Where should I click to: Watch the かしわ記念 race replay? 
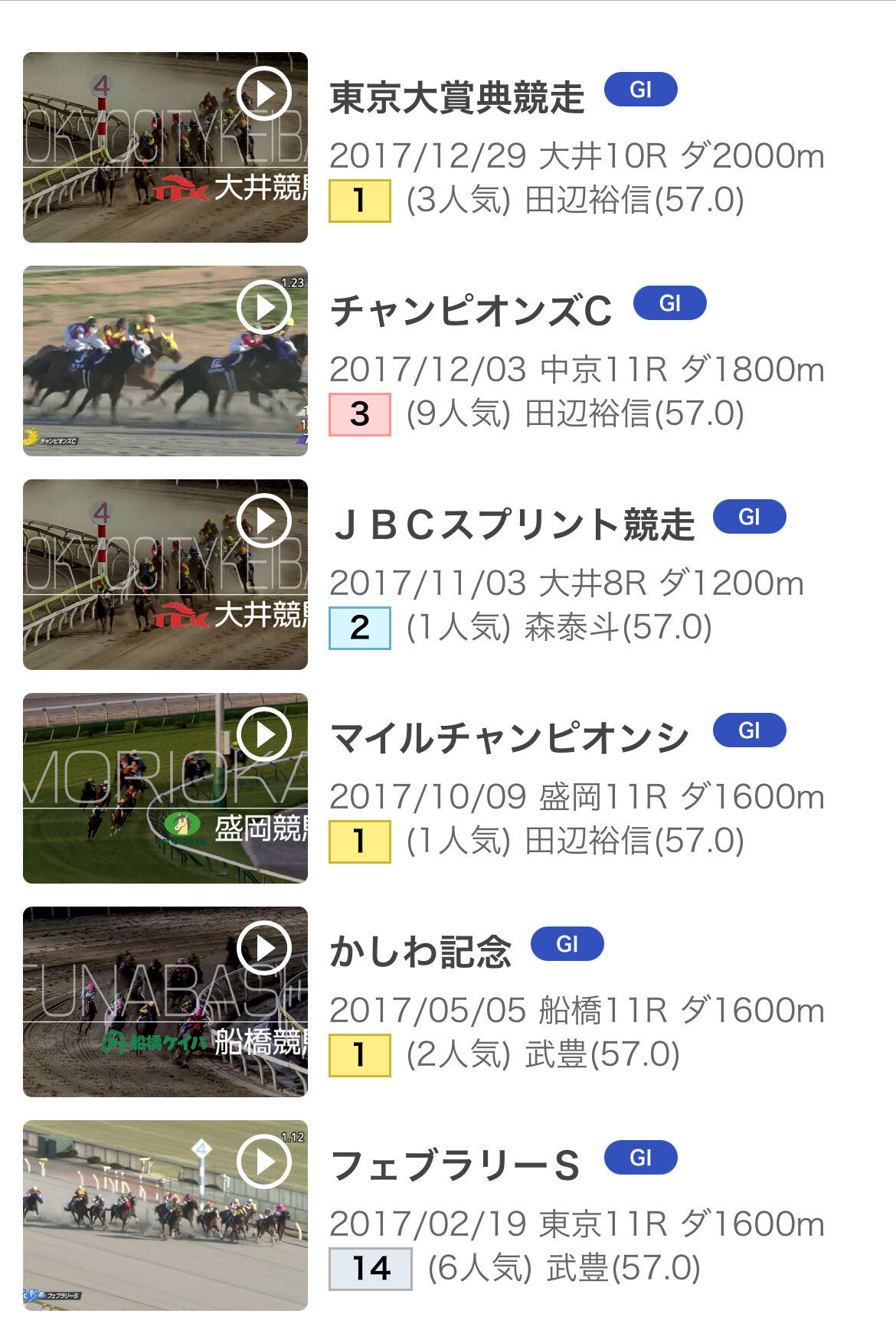tap(264, 949)
